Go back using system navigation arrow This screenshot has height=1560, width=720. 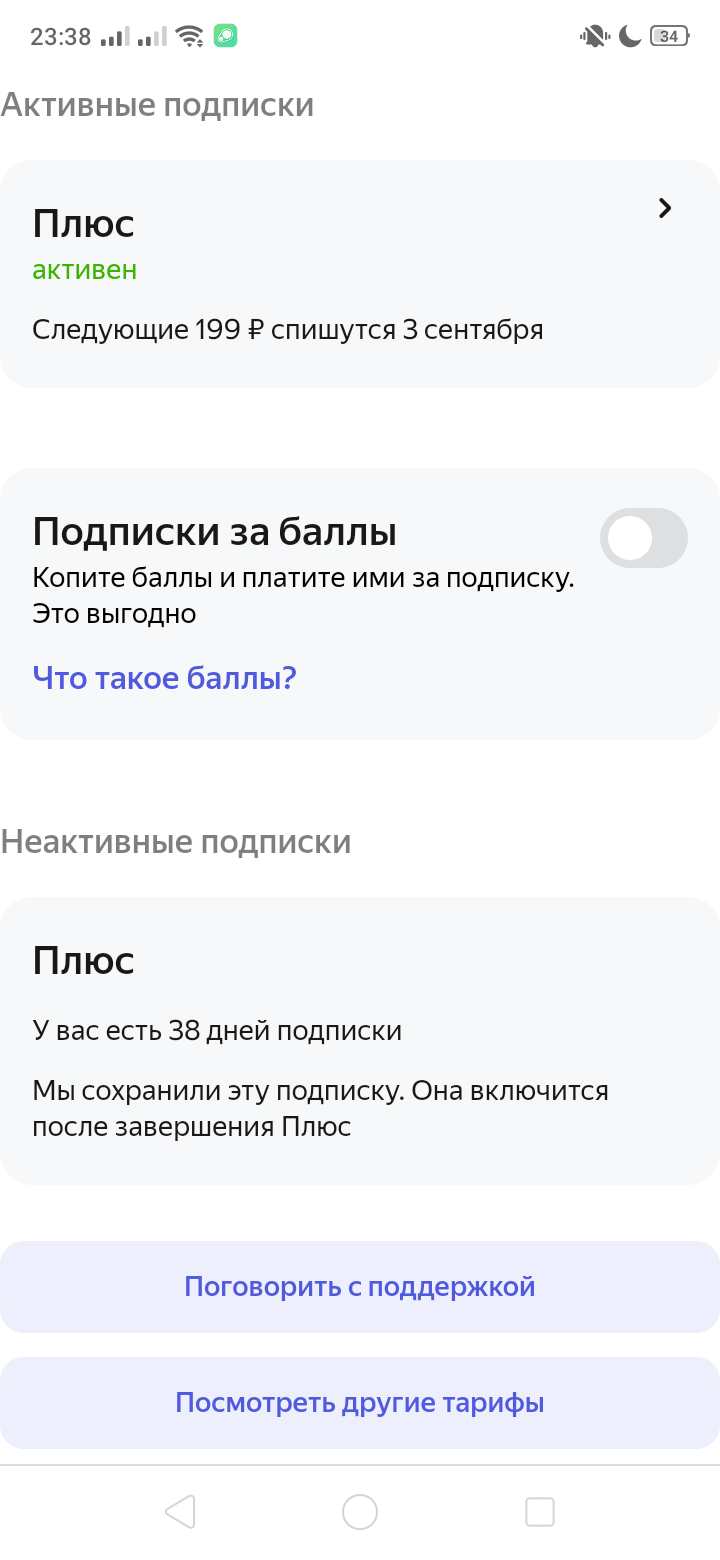pyautogui.click(x=180, y=1512)
